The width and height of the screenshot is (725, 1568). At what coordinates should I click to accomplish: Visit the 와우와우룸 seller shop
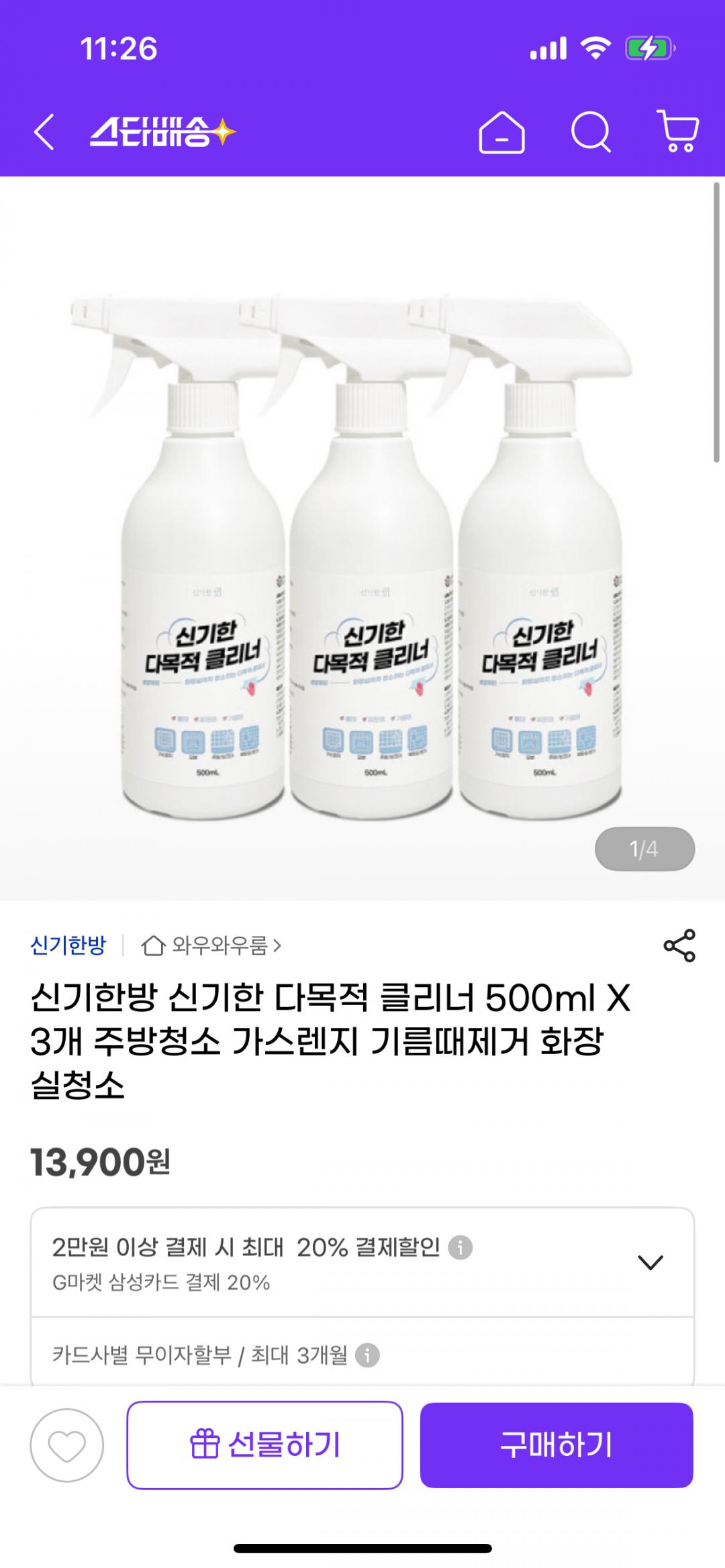[x=212, y=945]
